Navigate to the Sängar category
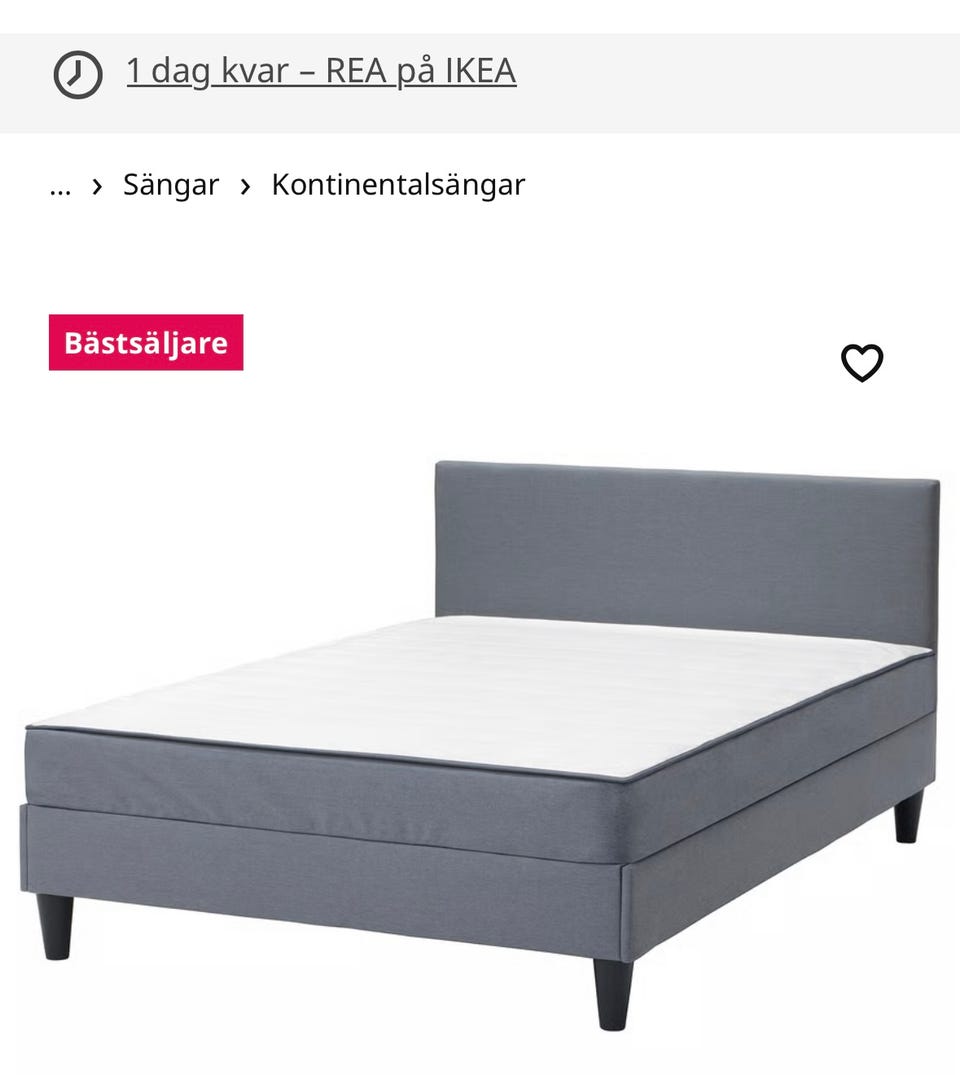960x1075 pixels. 170,185
